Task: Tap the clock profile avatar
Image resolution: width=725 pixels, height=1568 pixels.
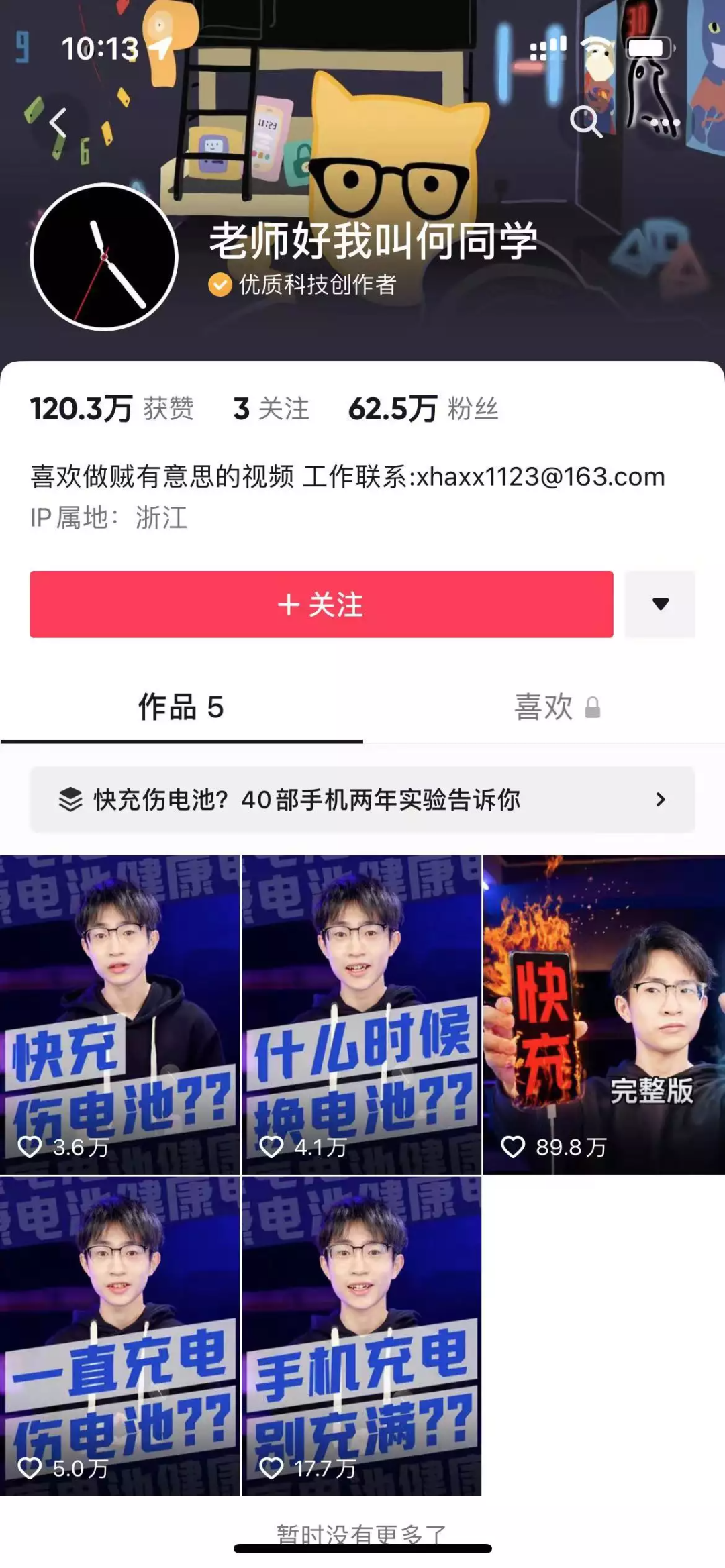Action: 104,257
